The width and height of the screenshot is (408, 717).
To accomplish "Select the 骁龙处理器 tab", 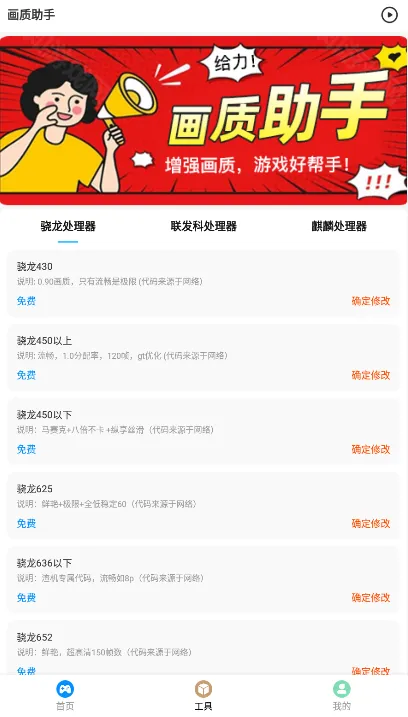I will pos(68,226).
